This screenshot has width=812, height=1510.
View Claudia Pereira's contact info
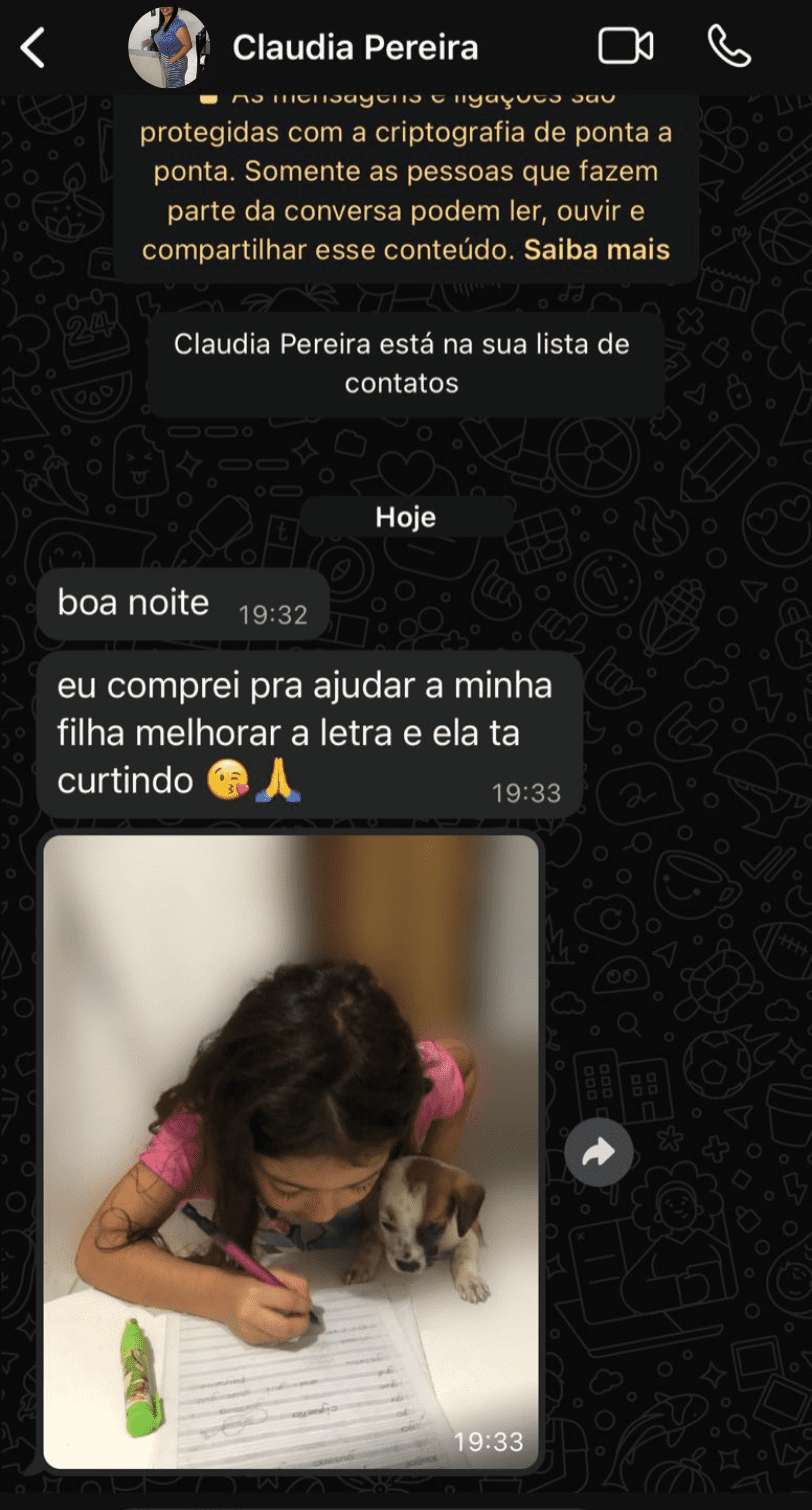(x=355, y=47)
